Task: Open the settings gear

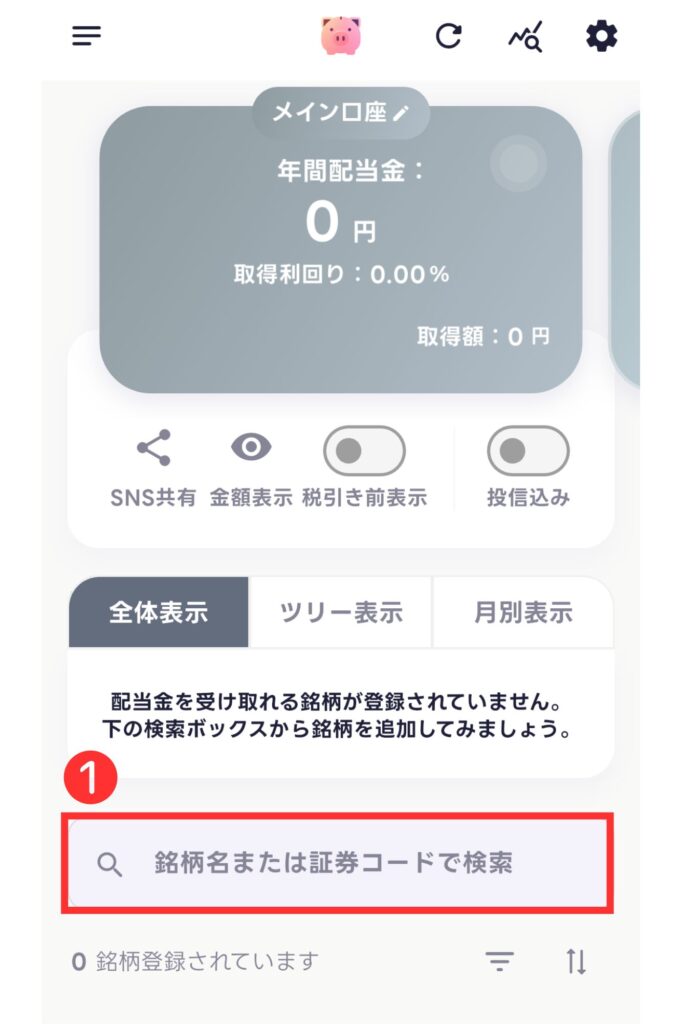Action: pos(601,37)
